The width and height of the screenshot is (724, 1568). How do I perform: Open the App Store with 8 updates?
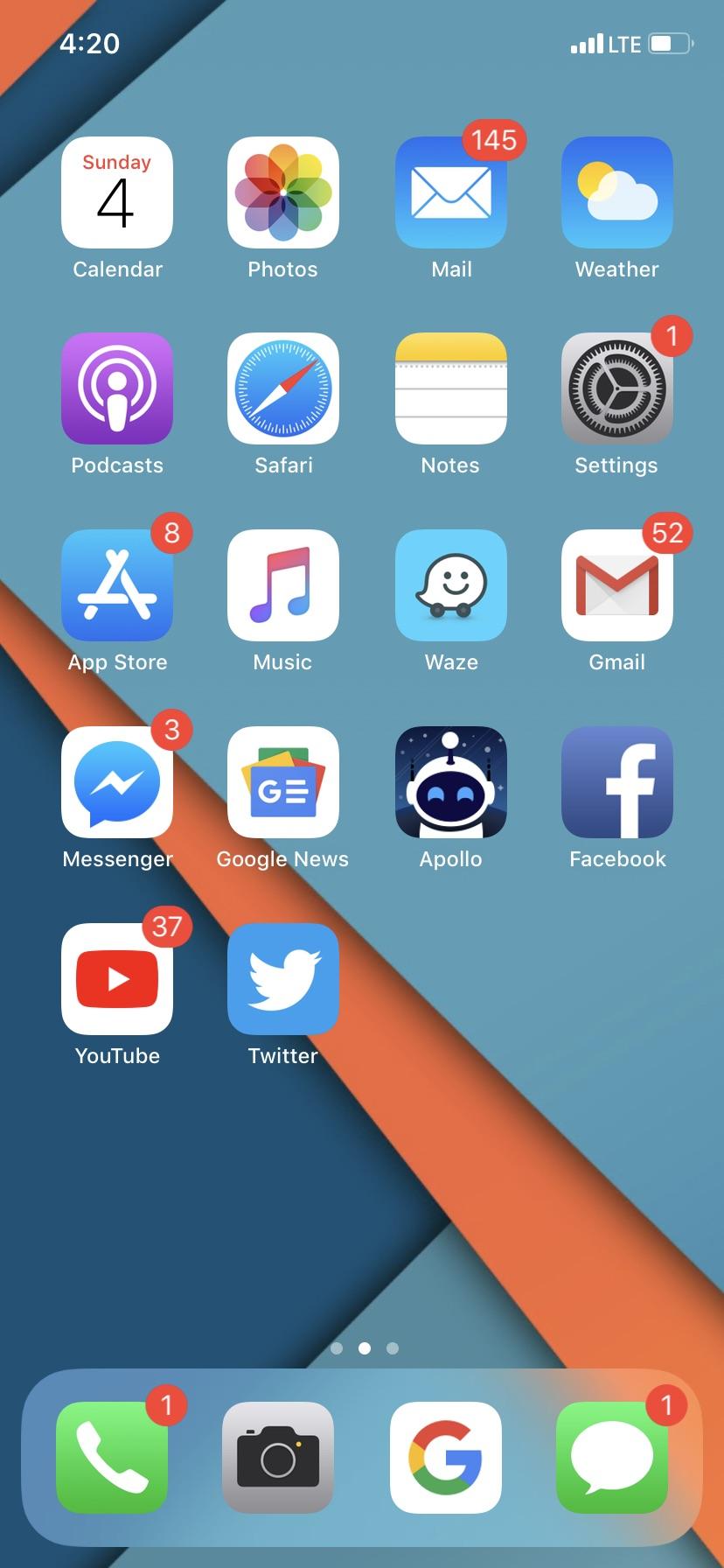[117, 584]
